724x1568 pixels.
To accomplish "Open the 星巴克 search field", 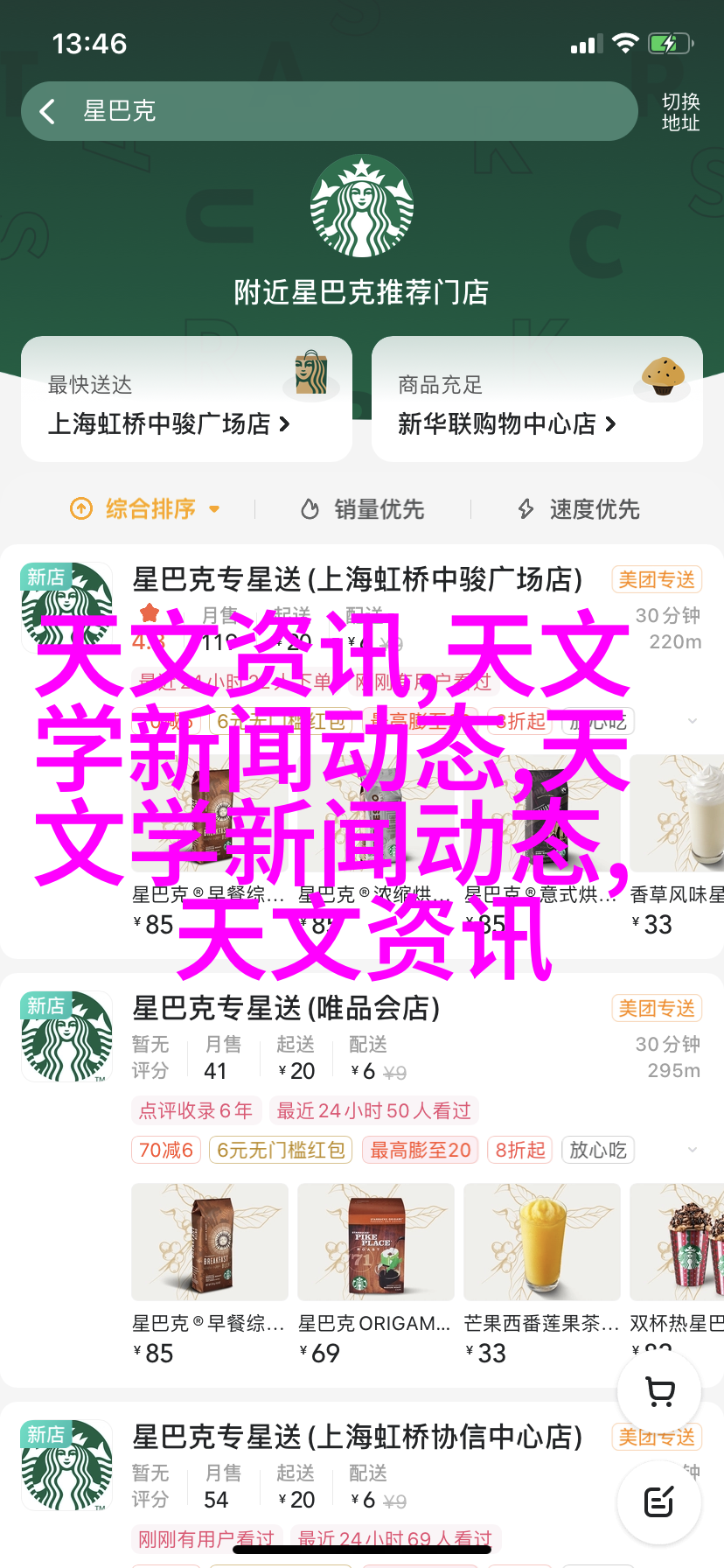I will [x=350, y=111].
